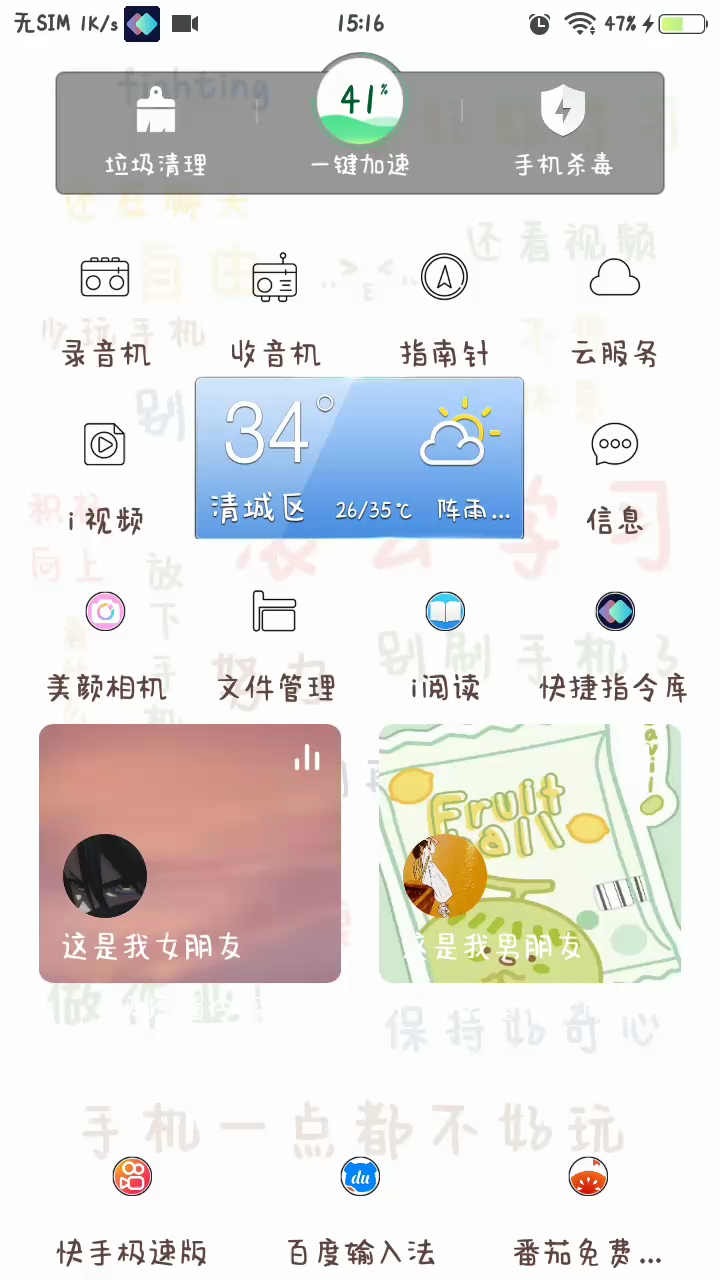720x1280 pixels.
Task: Open 快手极速版 app
Action: click(132, 1178)
